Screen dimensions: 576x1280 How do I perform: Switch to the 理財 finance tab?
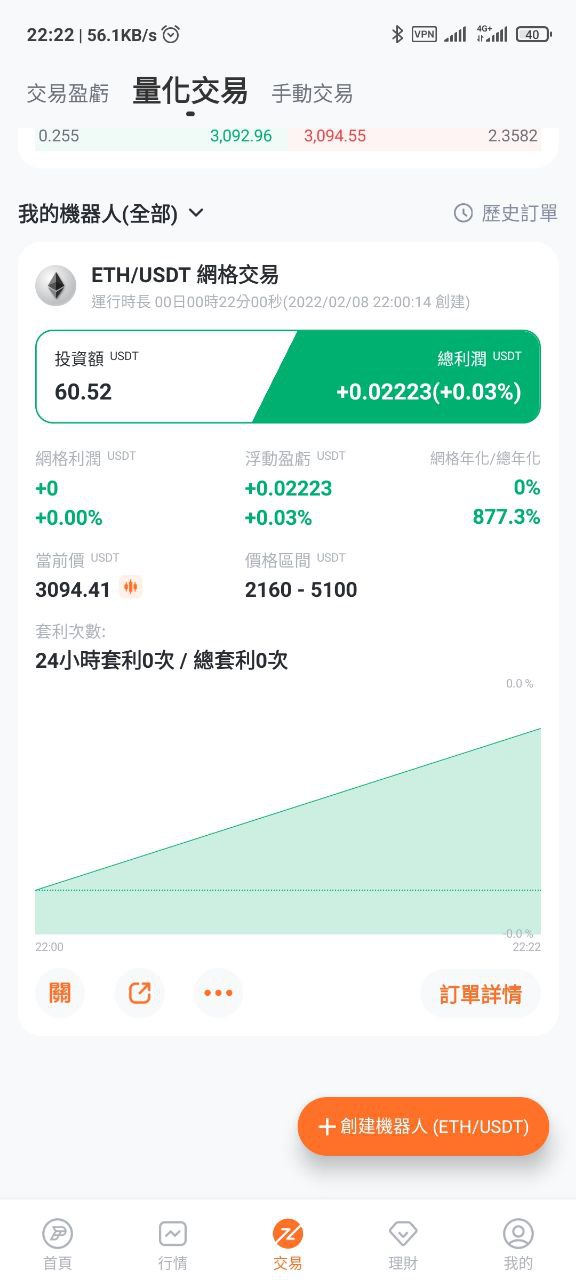coord(403,1245)
